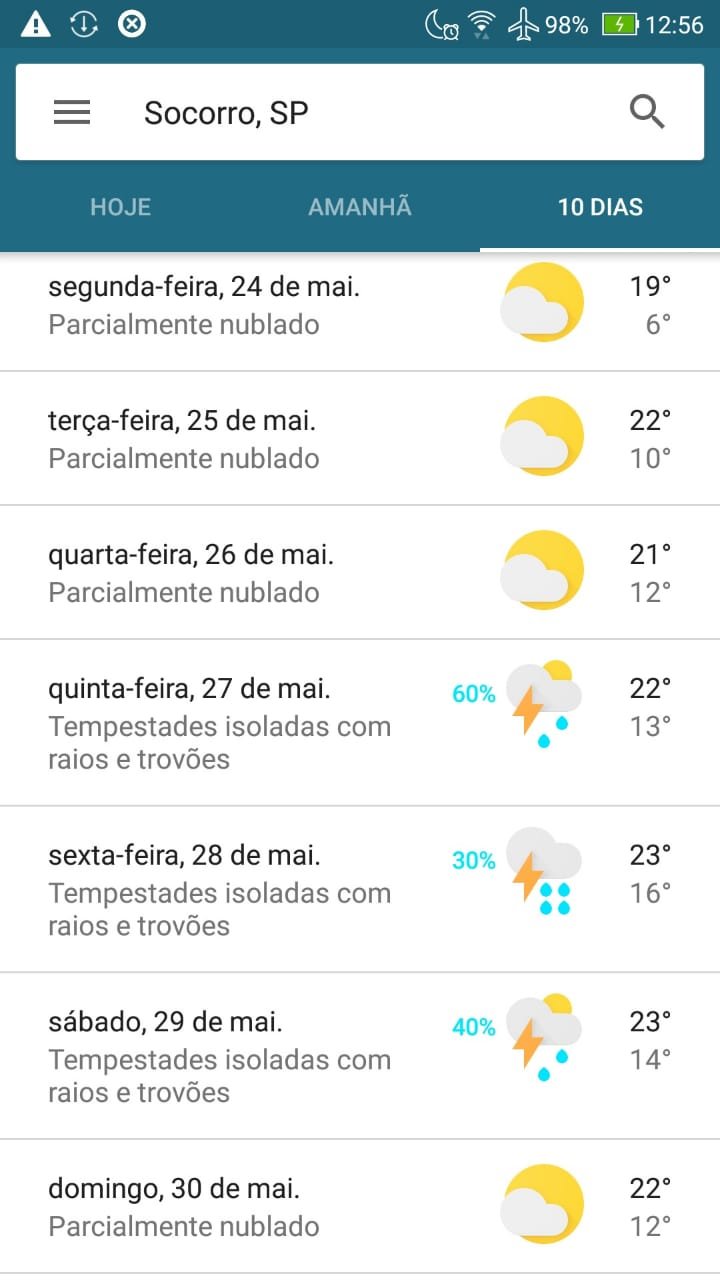Open terça-feira, 25 de mai. forecast
Screen dimensions: 720x1280
click(360, 438)
